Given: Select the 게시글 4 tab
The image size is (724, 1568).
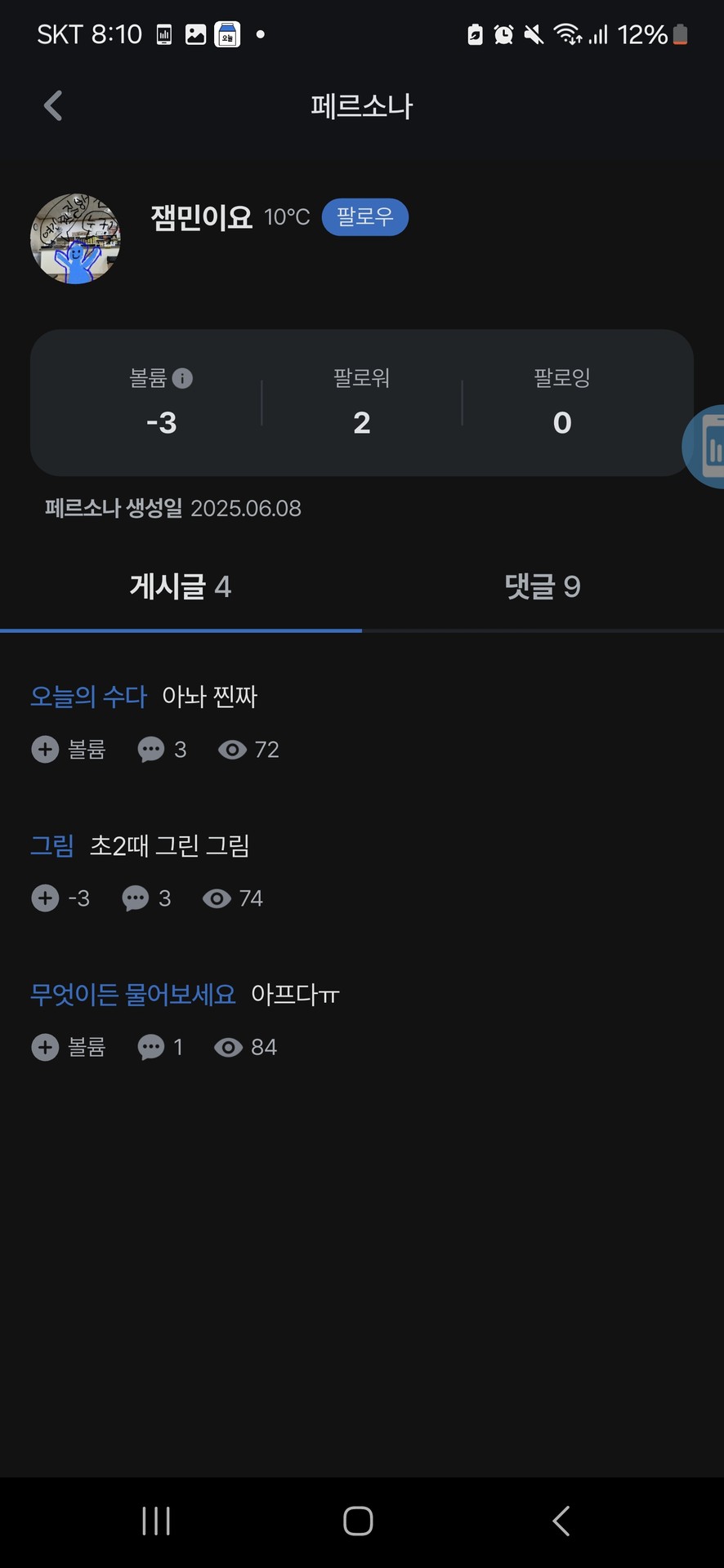Looking at the screenshot, I should click(181, 586).
